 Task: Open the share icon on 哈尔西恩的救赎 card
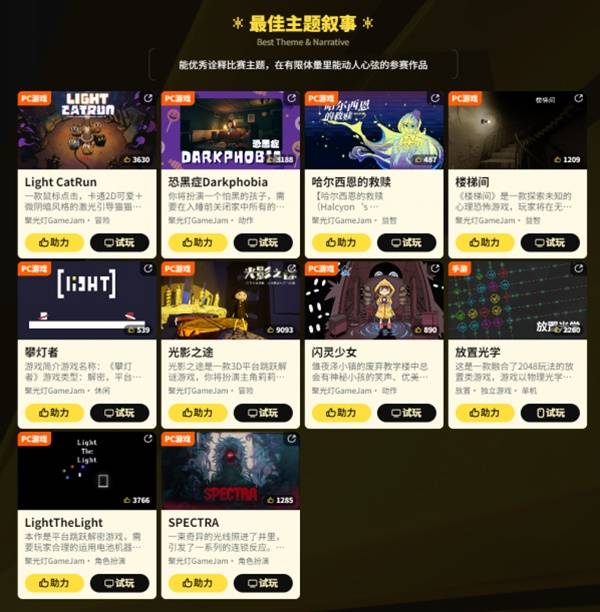point(435,99)
